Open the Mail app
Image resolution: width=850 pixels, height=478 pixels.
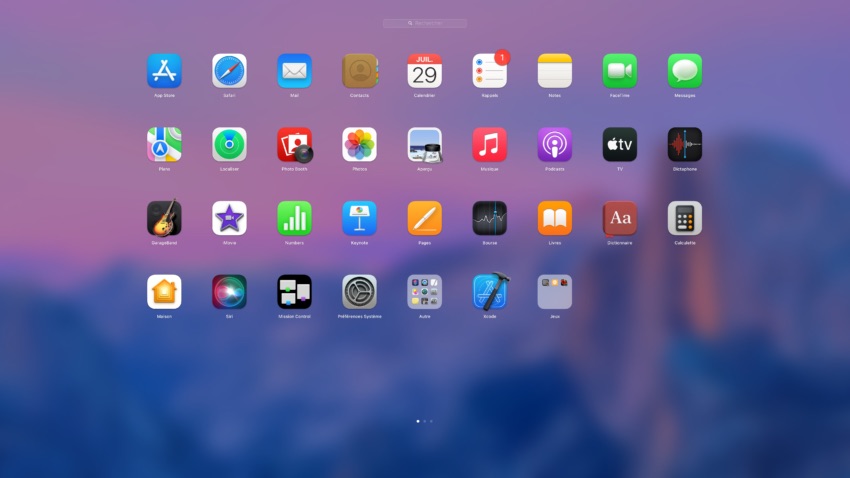pyautogui.click(x=294, y=71)
